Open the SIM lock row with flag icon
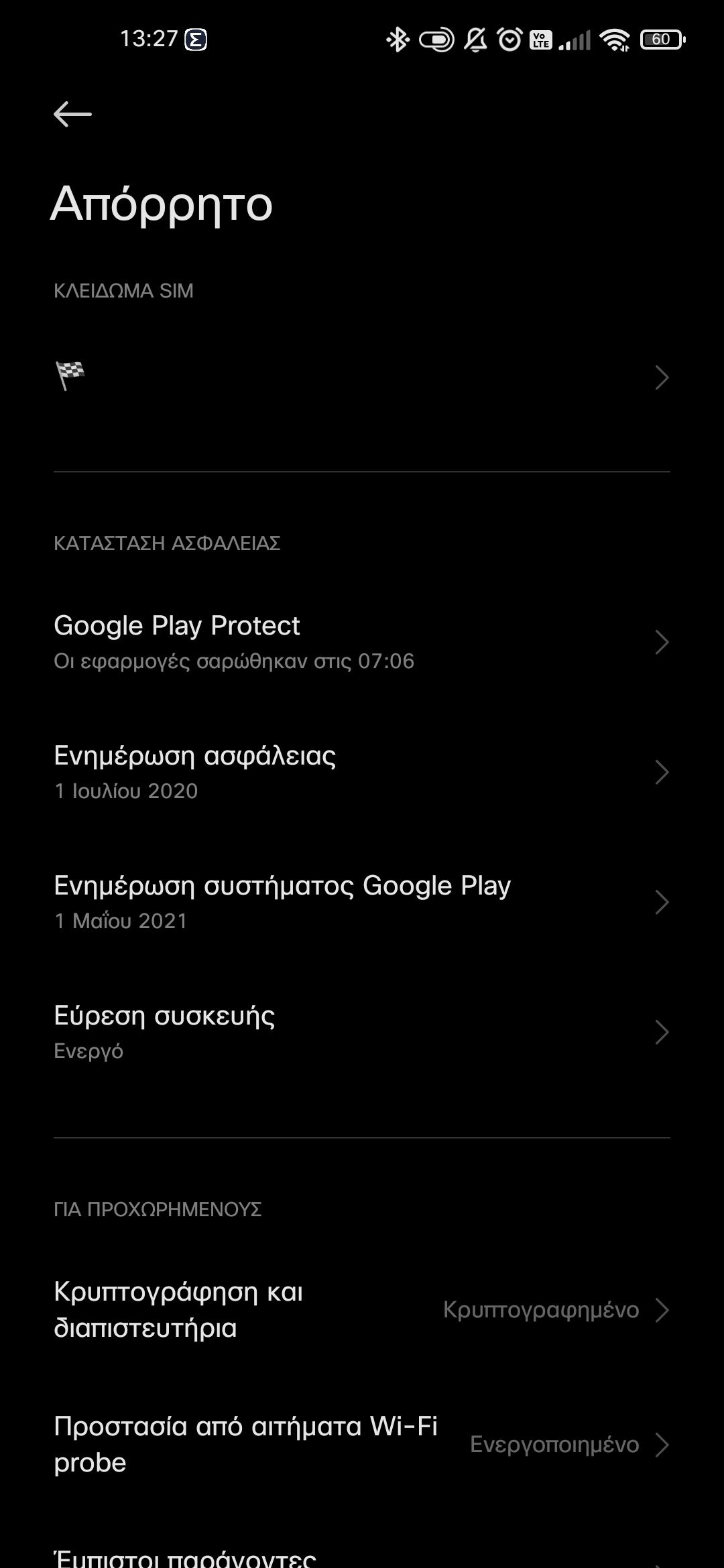This screenshot has height=1568, width=724. coord(362,377)
